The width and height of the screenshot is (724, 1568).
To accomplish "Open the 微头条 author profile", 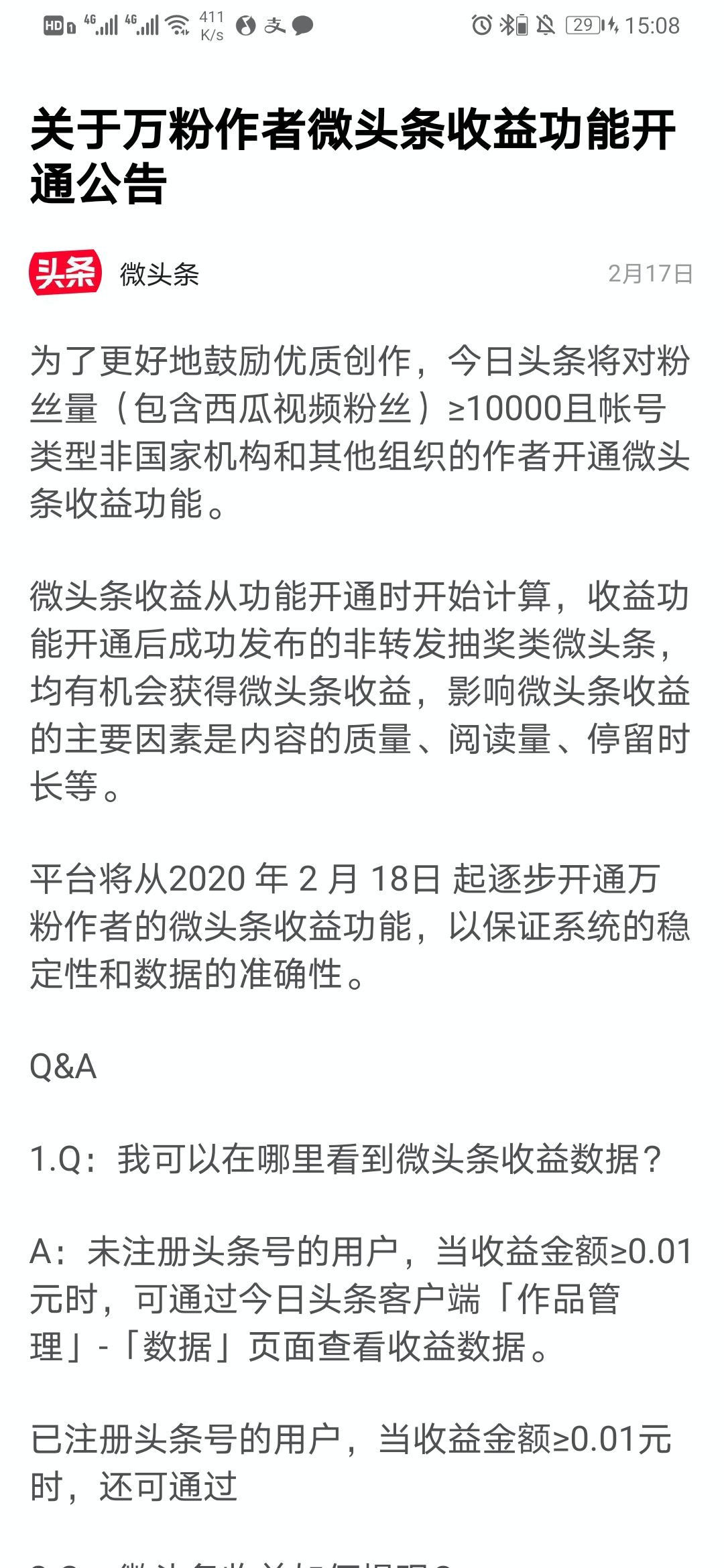I will pos(158,273).
